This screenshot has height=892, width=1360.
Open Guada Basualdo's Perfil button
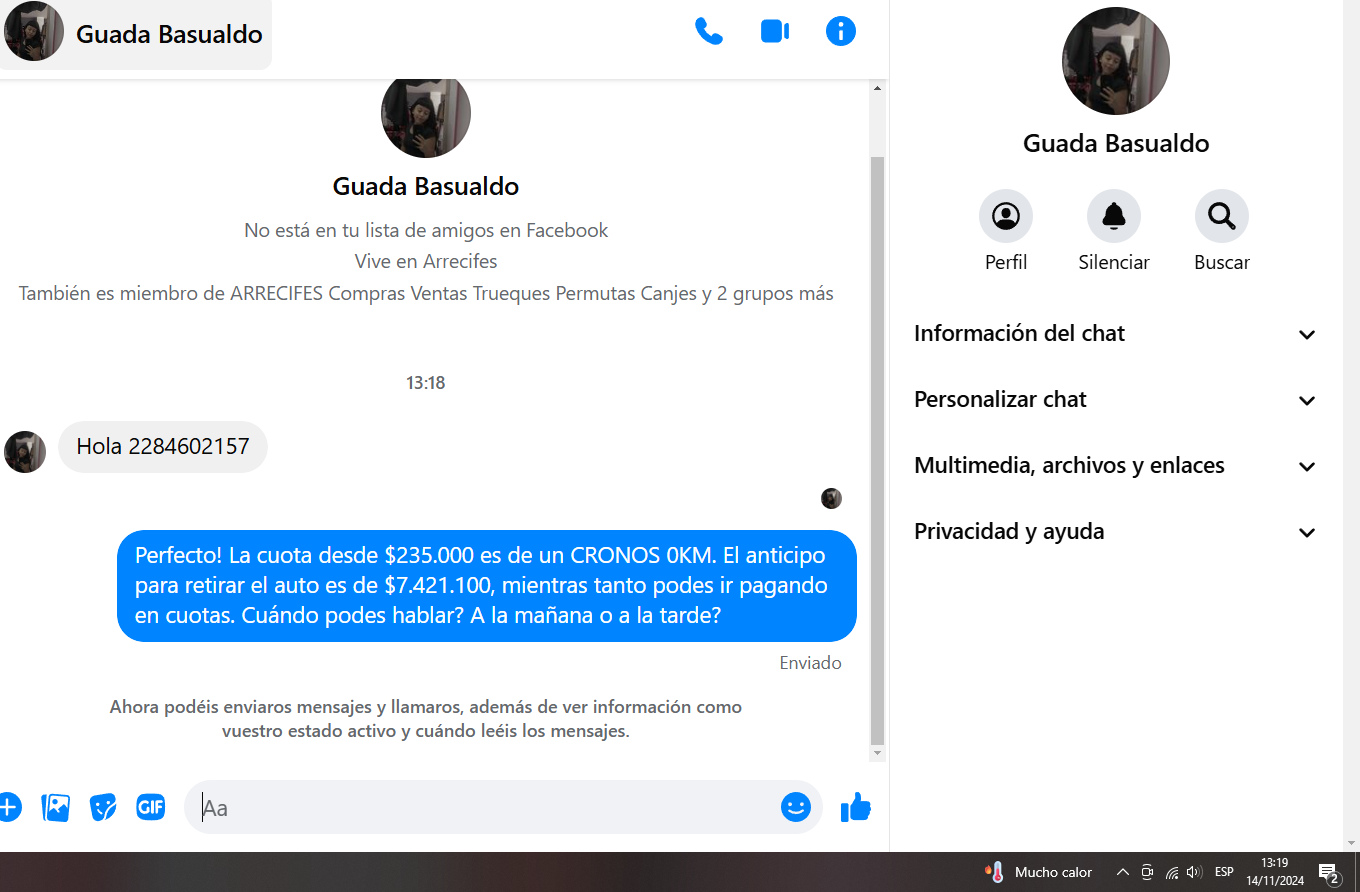click(x=1005, y=216)
